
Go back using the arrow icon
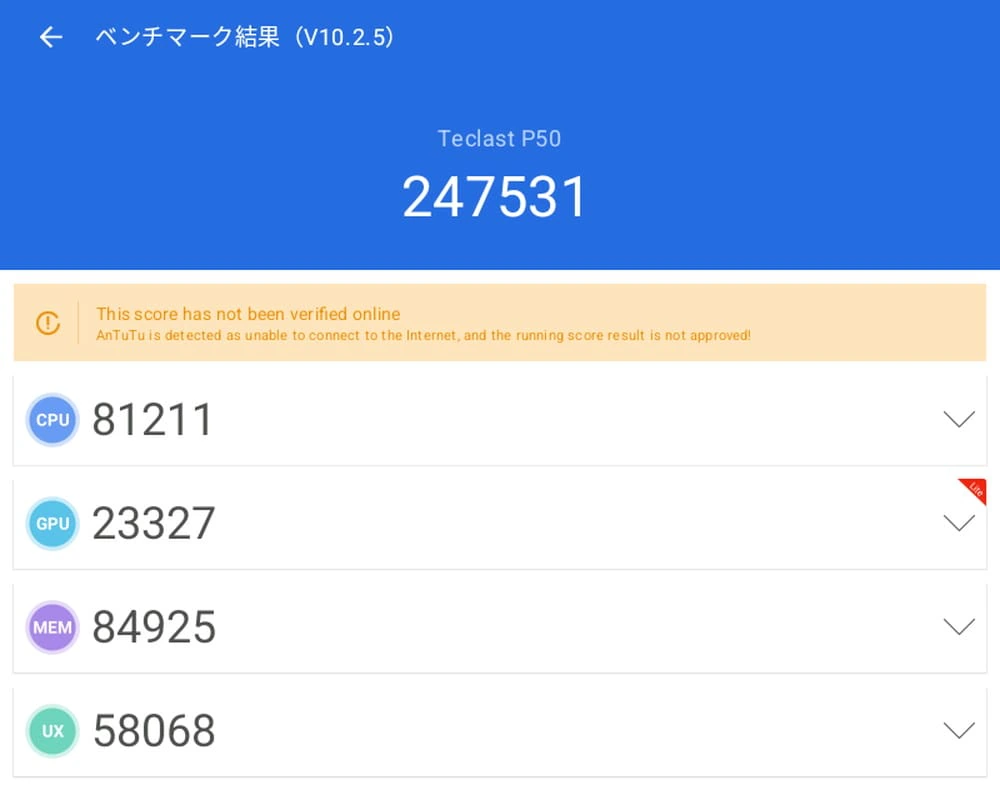point(50,38)
